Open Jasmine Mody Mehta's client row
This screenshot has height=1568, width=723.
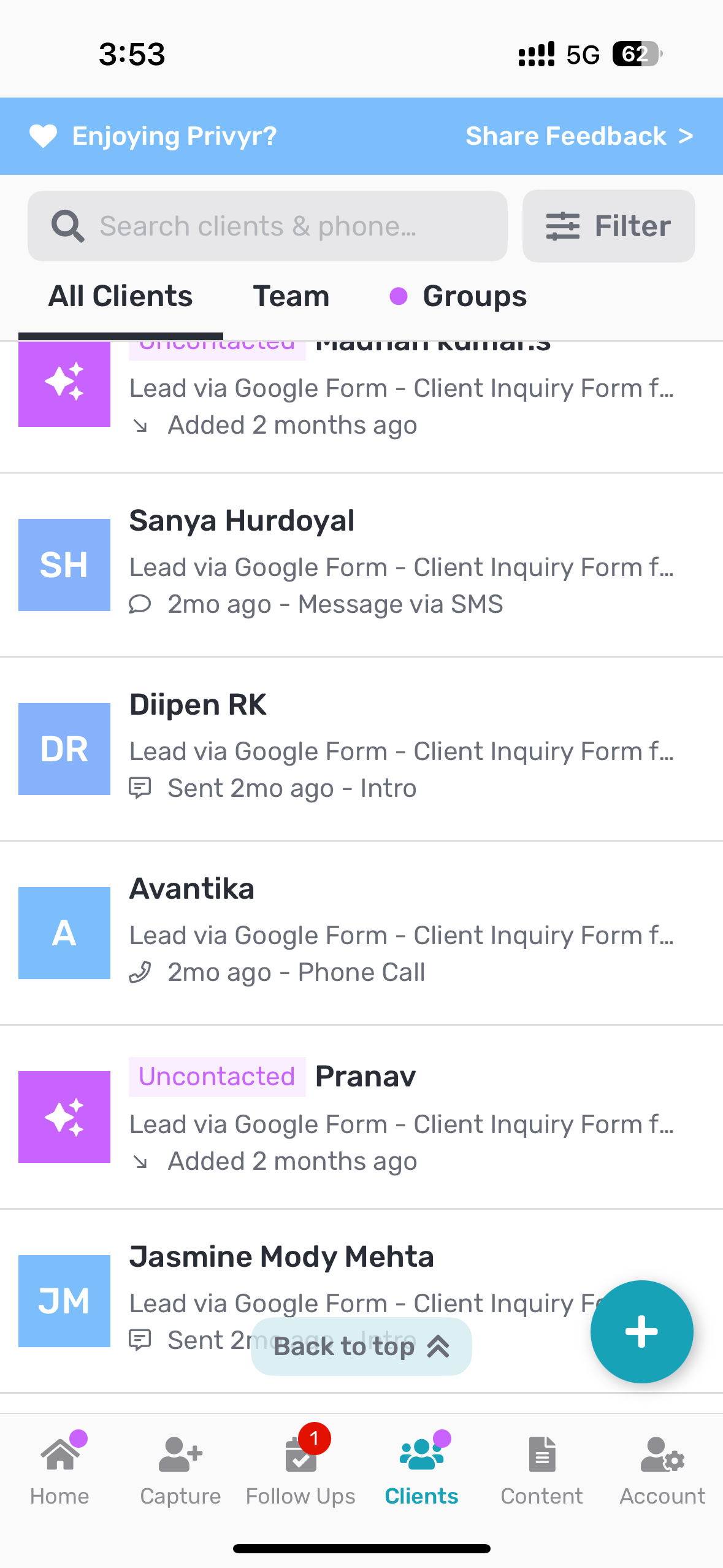(362, 1301)
